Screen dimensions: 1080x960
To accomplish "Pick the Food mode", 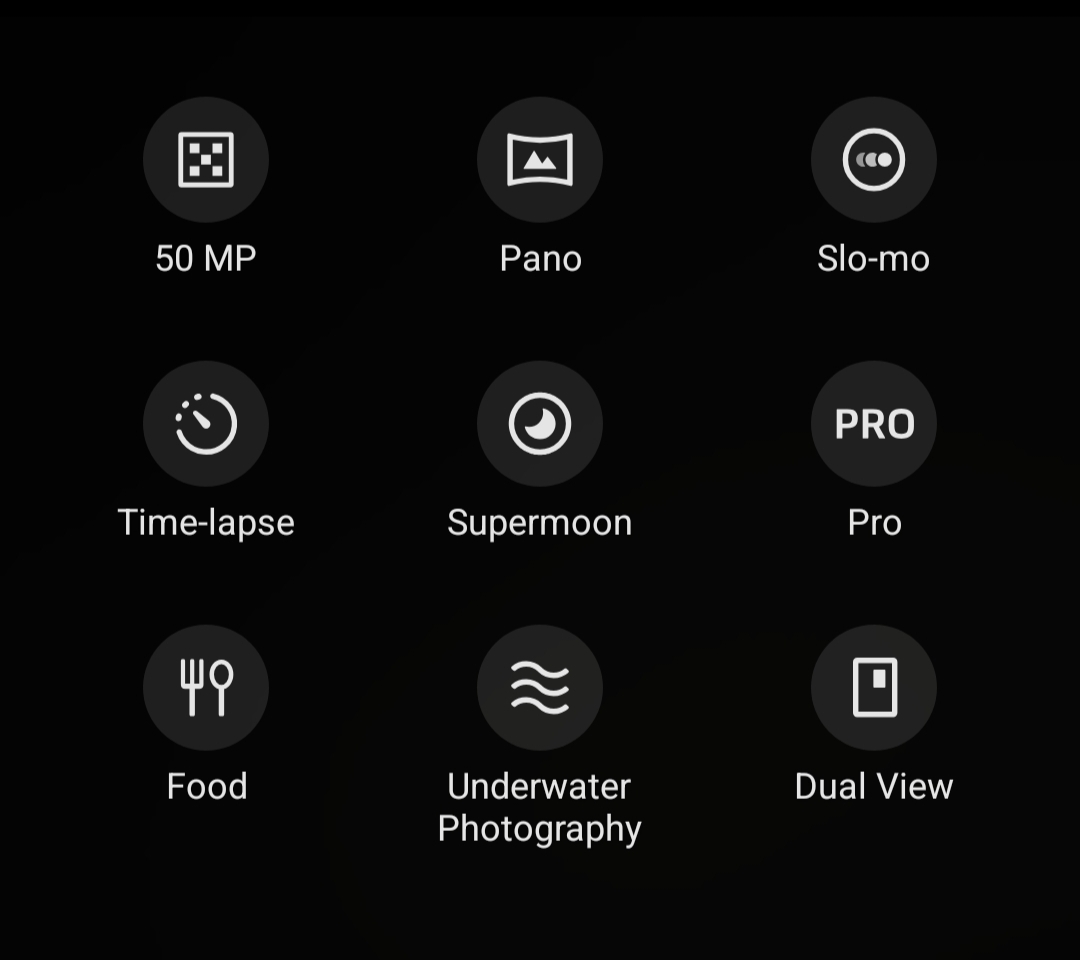I will 206,688.
